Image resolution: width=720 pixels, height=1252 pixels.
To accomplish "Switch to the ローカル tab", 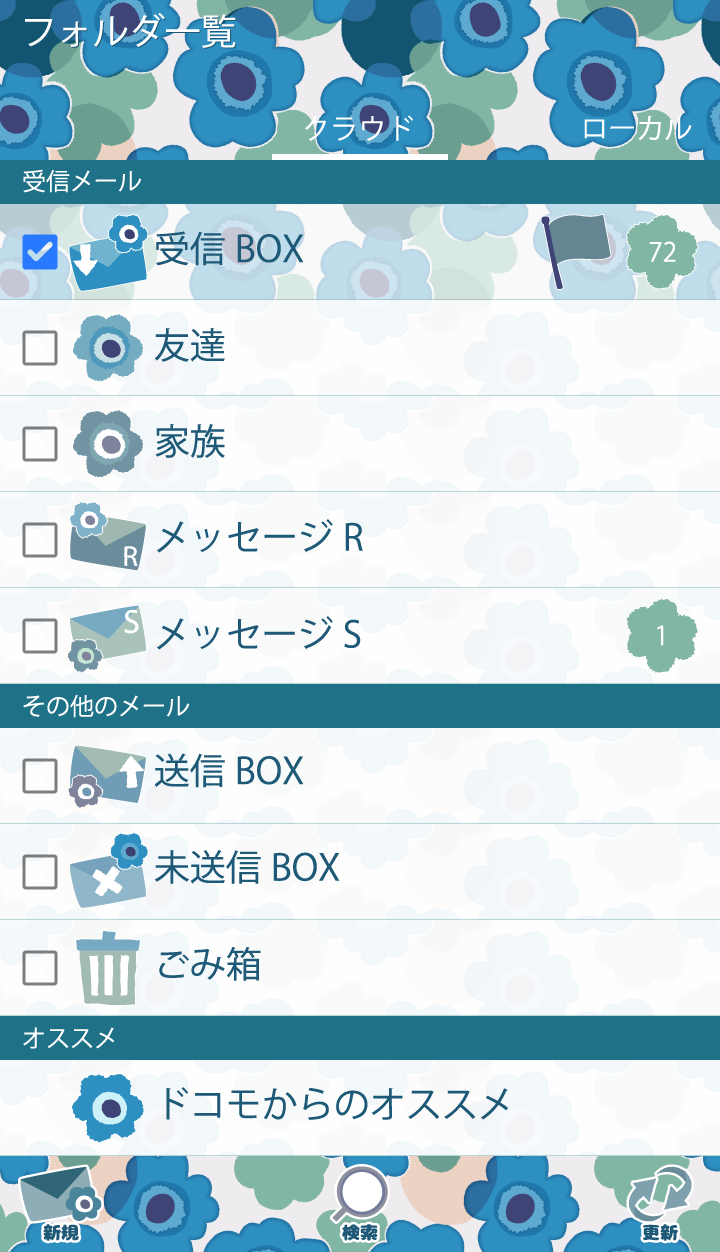I will pos(636,129).
